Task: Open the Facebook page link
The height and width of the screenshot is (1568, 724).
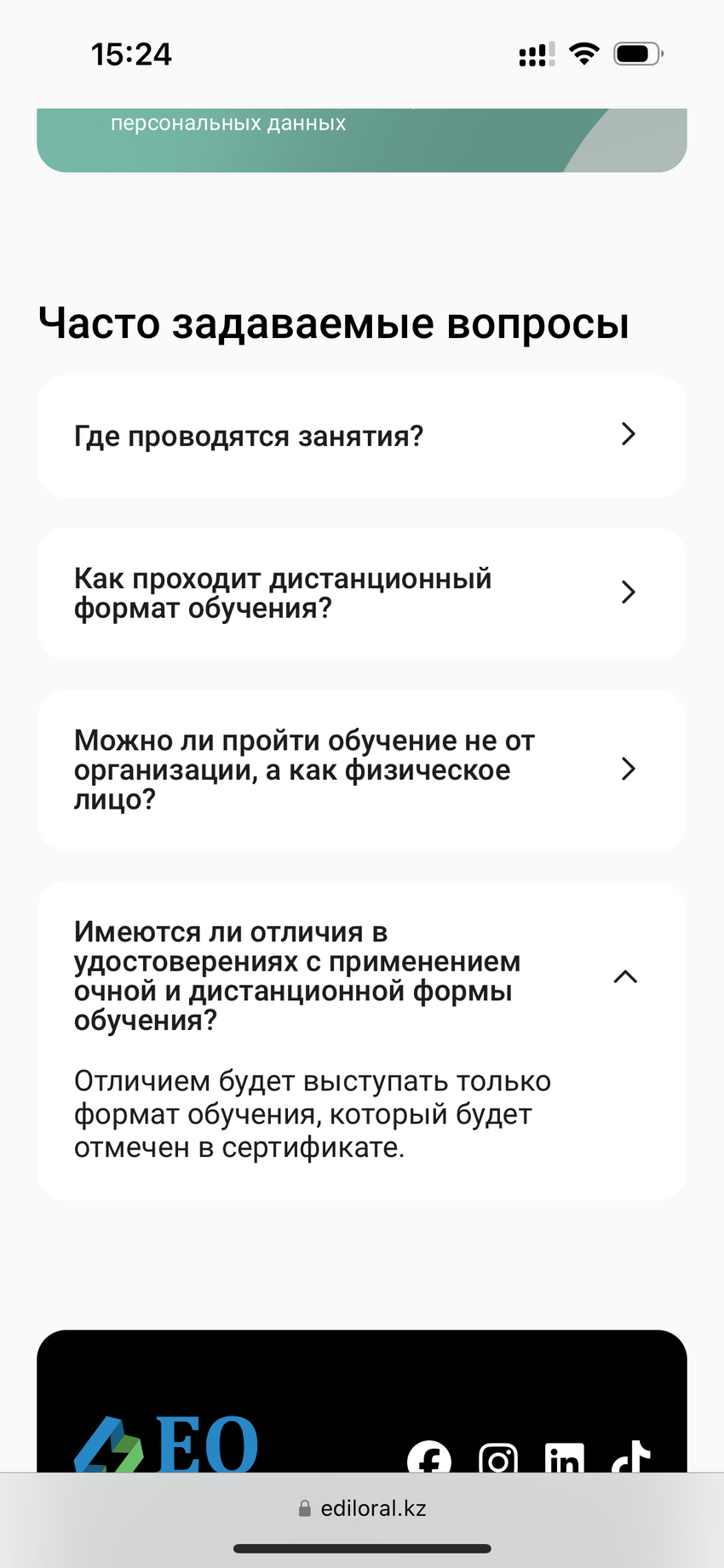Action: pos(429,1457)
